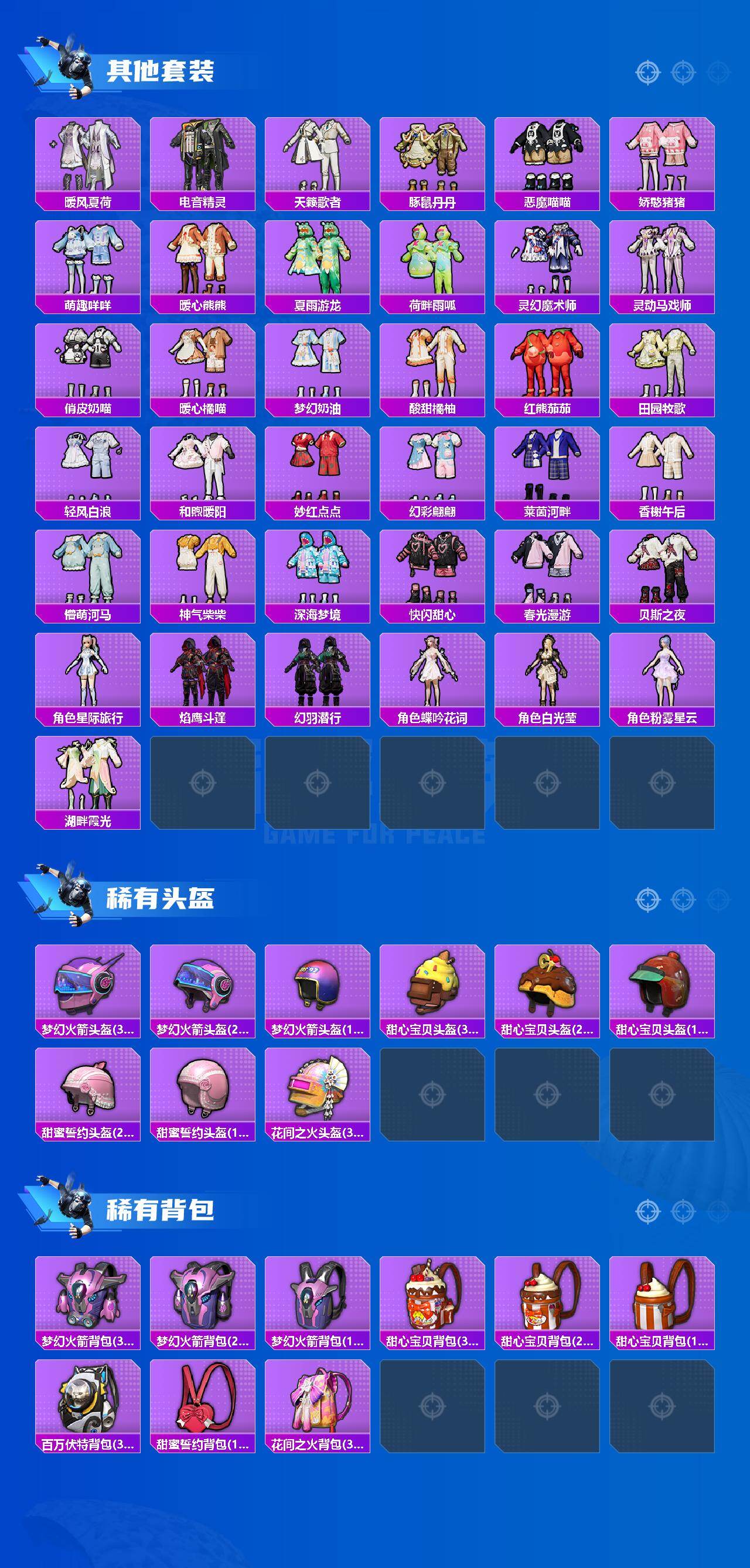Select the first crosshair icon beside 其他套装
This screenshot has width=750, height=1568.
coord(648,71)
